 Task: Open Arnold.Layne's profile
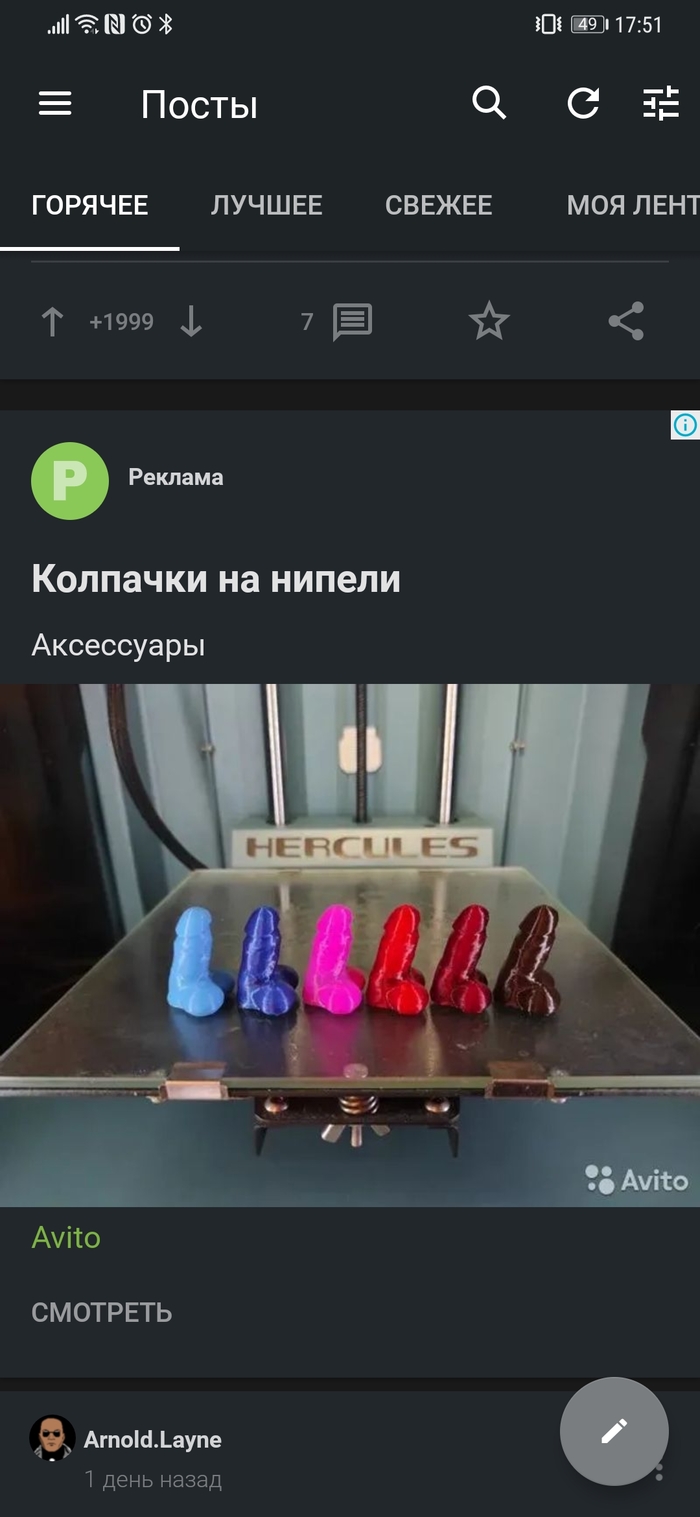tap(152, 1440)
